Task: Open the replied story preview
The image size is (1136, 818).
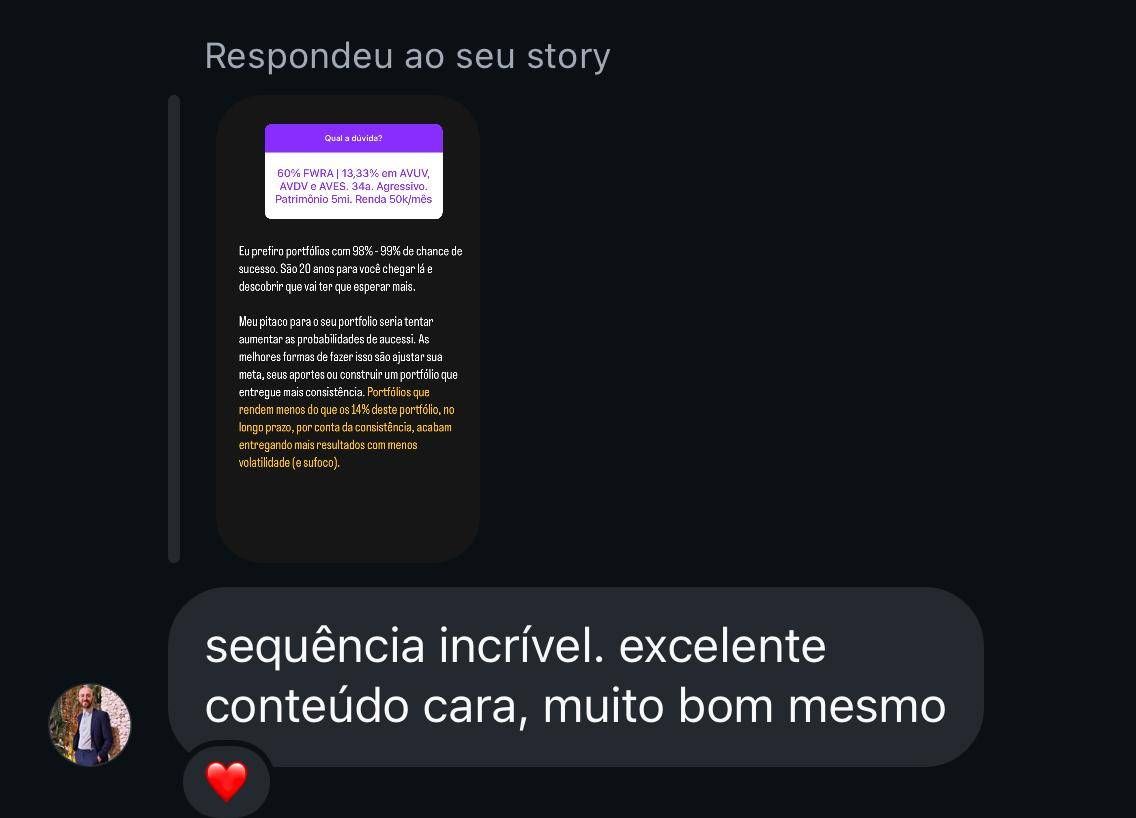Action: 348,329
